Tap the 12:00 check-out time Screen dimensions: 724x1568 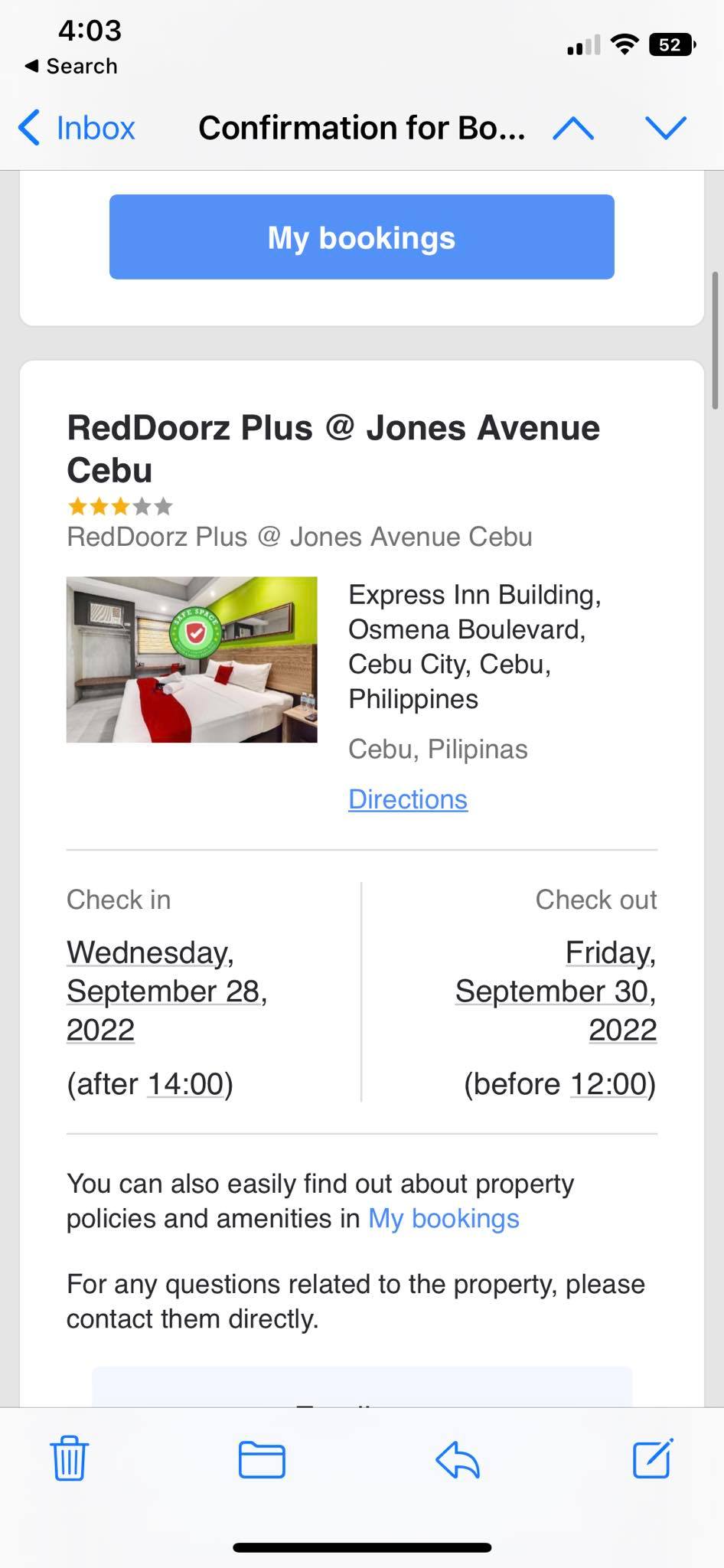click(x=609, y=1084)
